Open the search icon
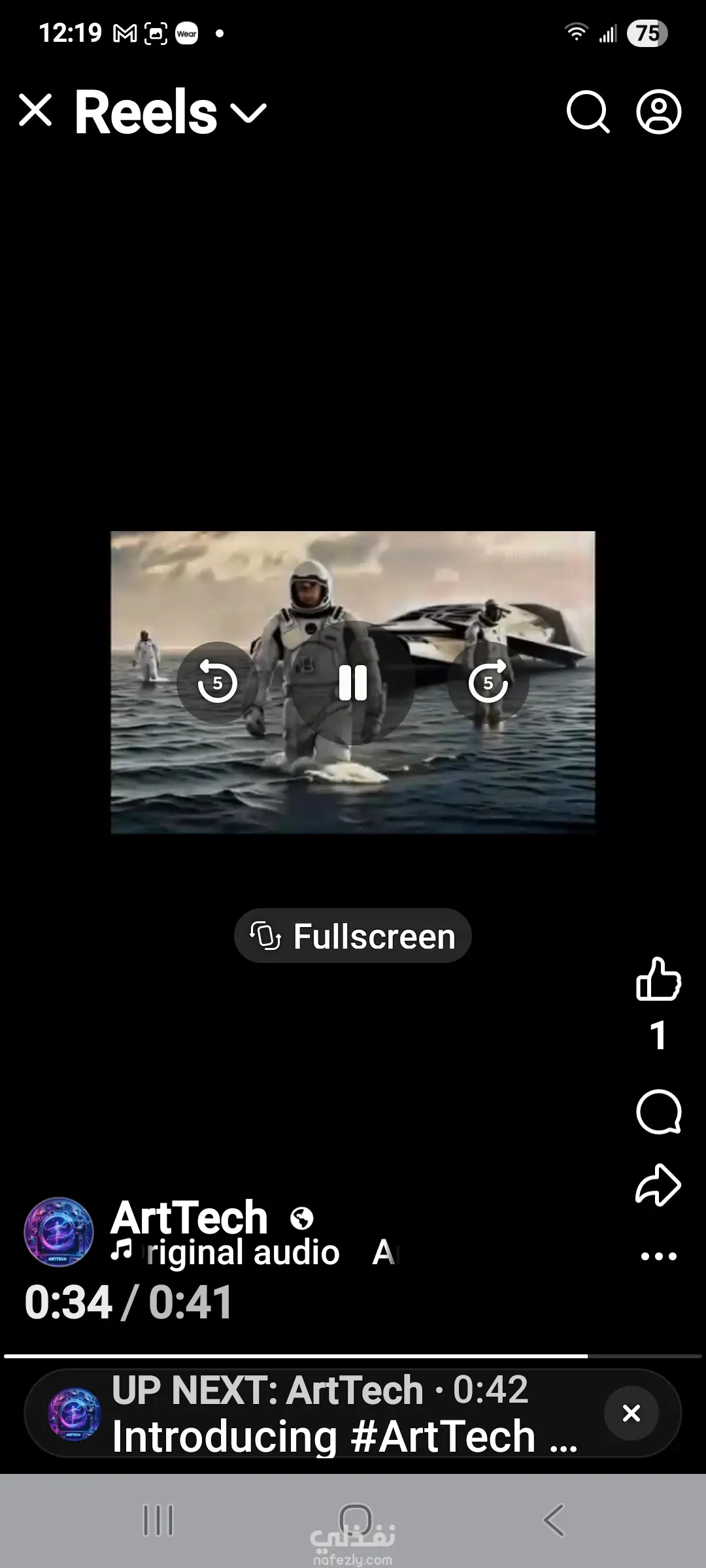The width and height of the screenshot is (706, 1568). coord(587,112)
